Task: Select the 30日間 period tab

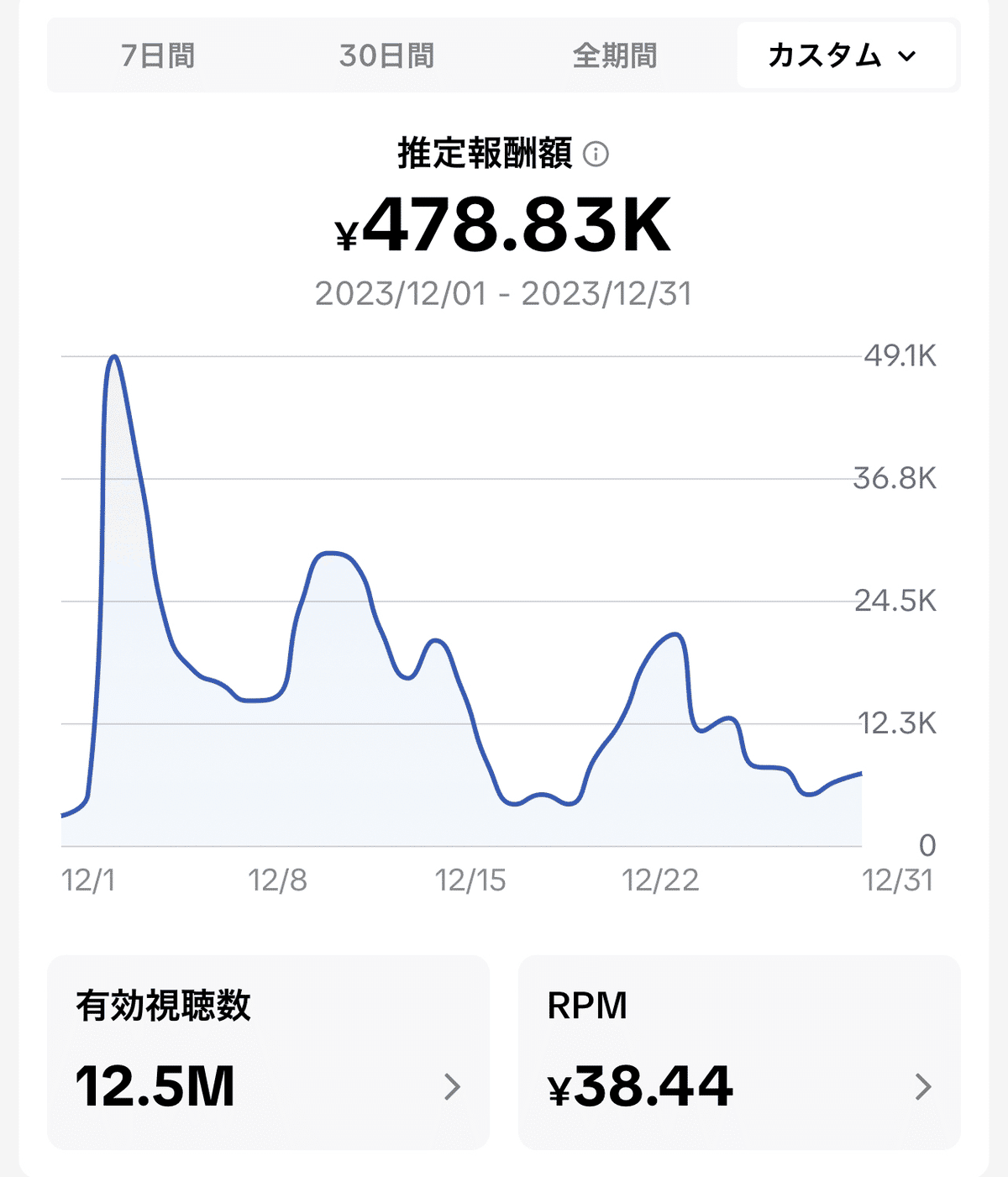Action: (386, 55)
